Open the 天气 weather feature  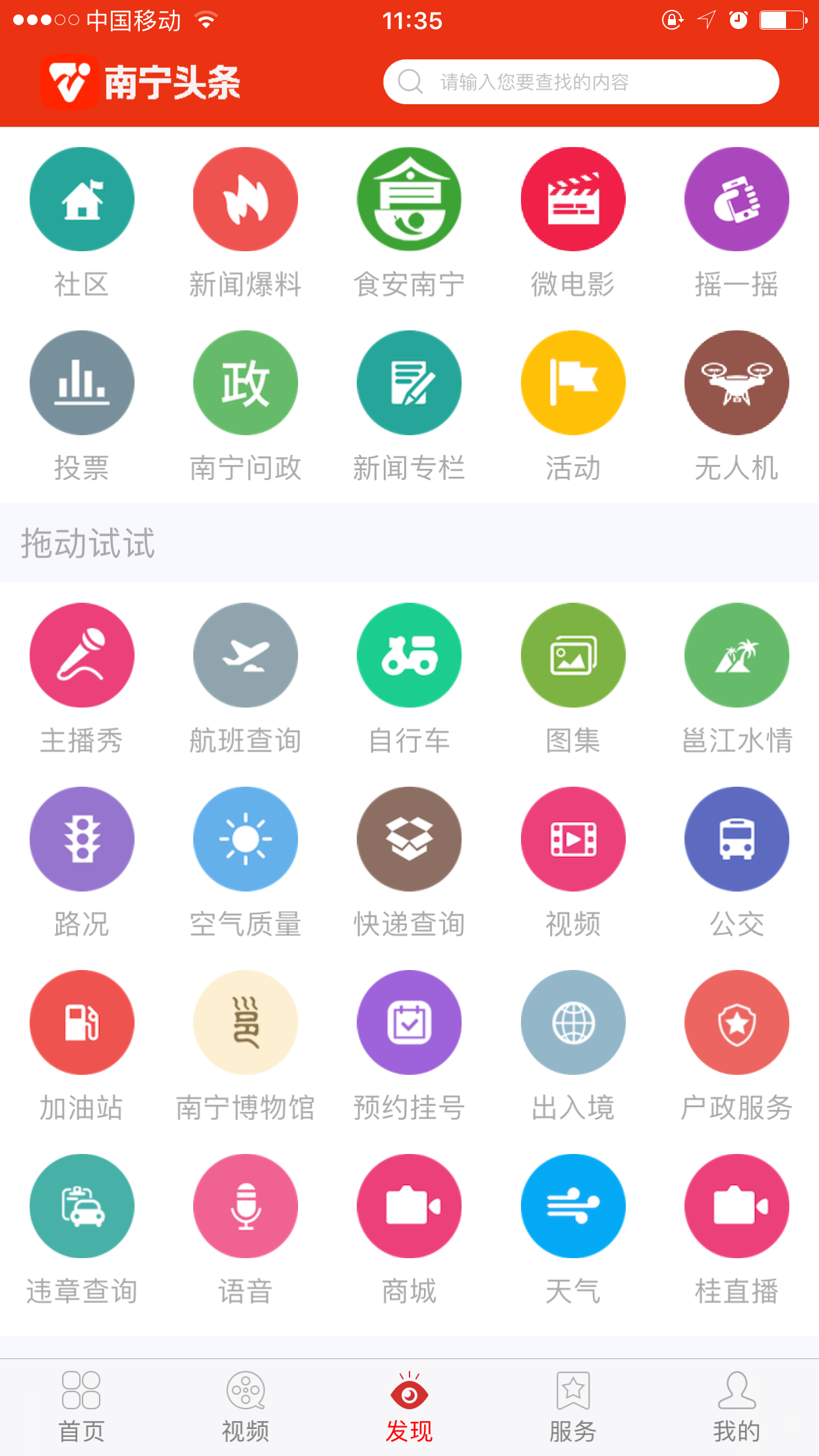(572, 1207)
